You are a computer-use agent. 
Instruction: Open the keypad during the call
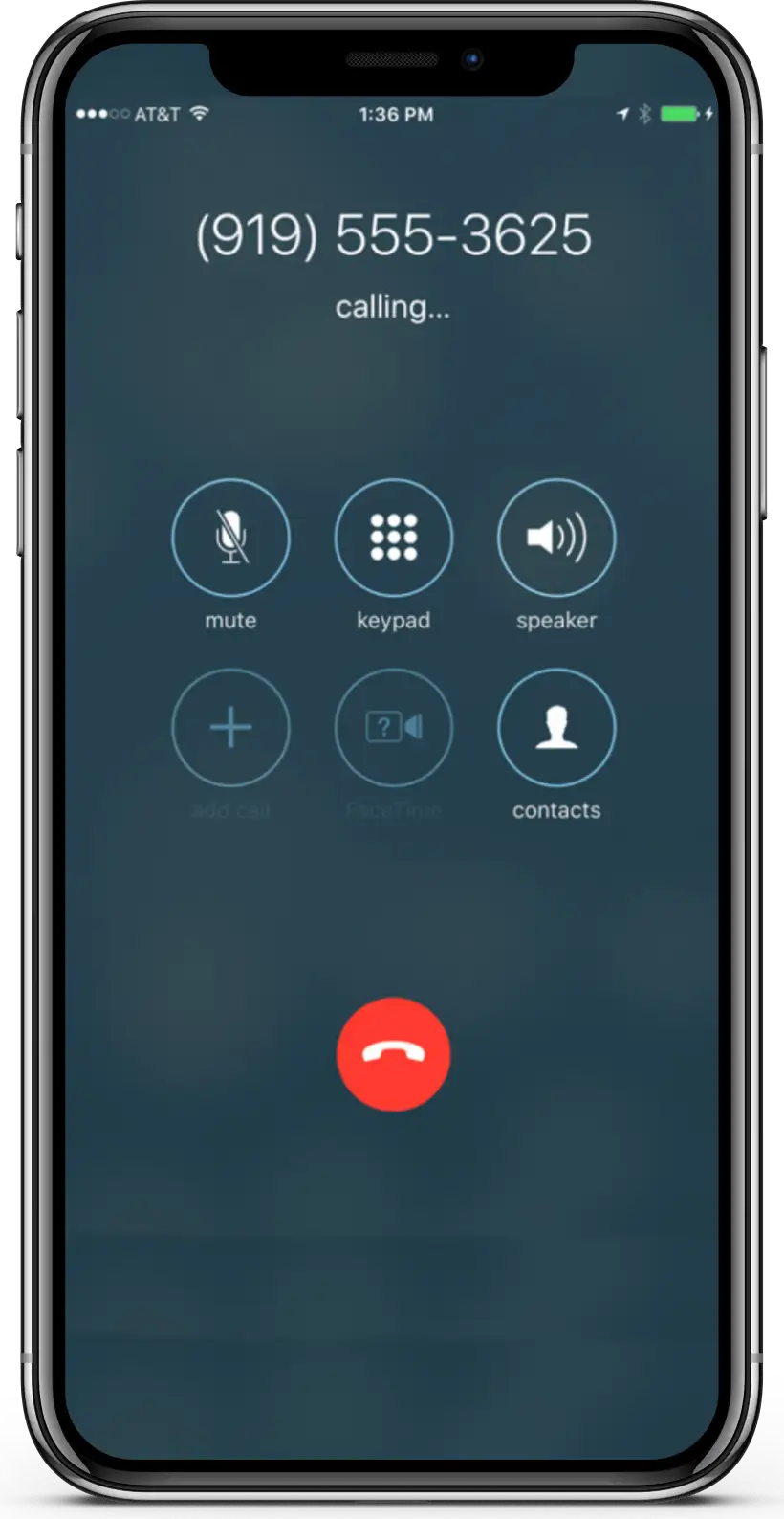[393, 538]
